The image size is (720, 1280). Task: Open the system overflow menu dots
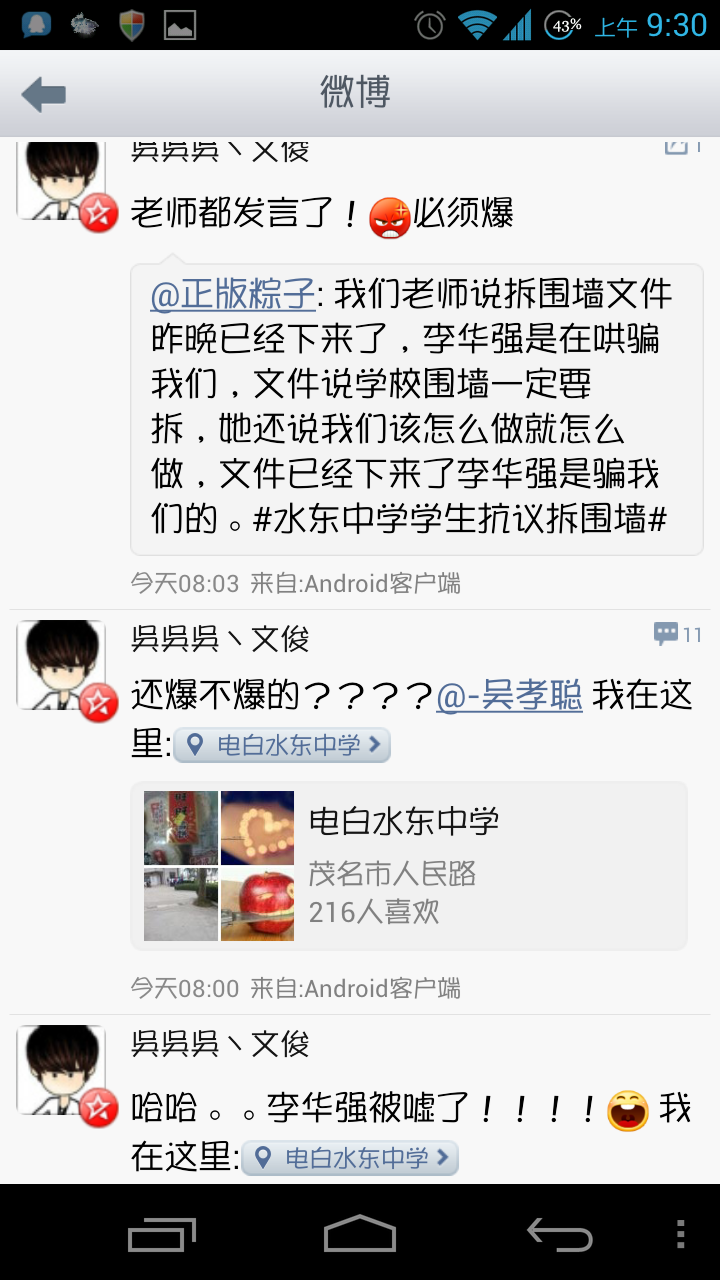681,1235
